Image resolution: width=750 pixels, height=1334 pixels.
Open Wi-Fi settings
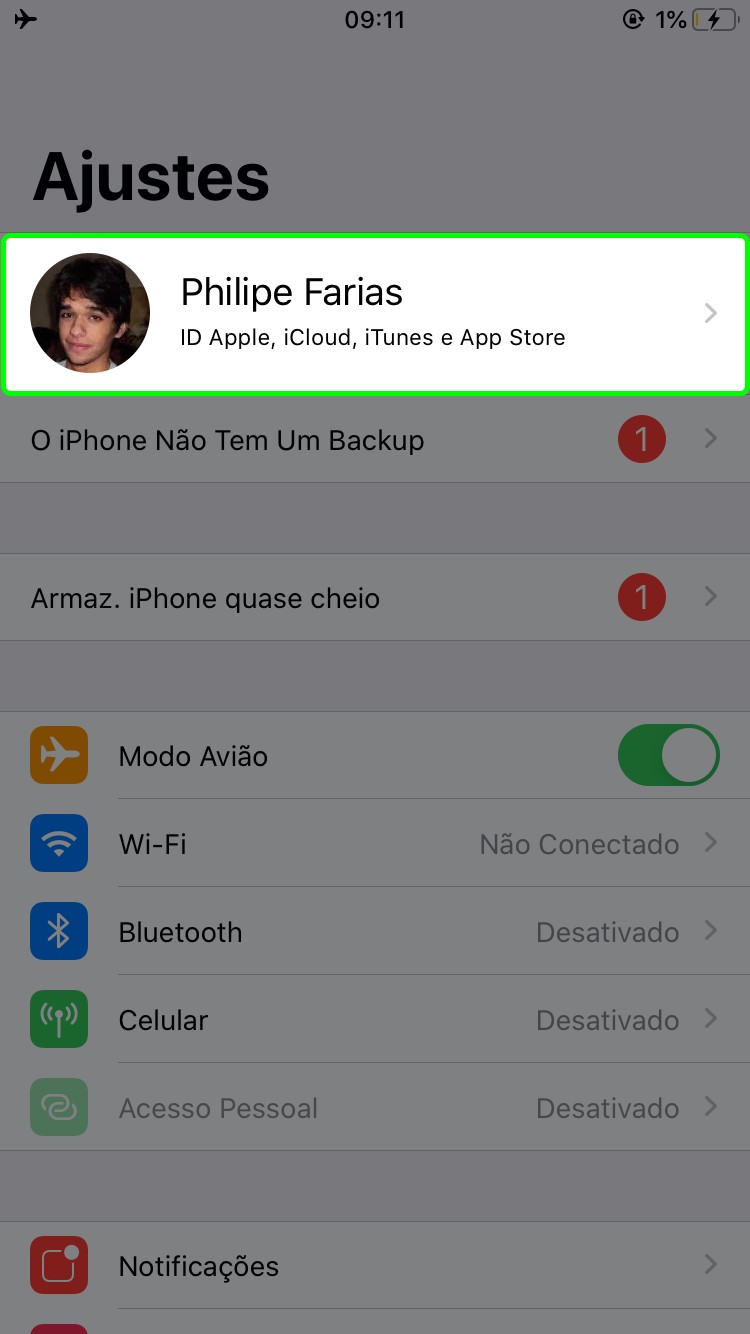point(374,844)
